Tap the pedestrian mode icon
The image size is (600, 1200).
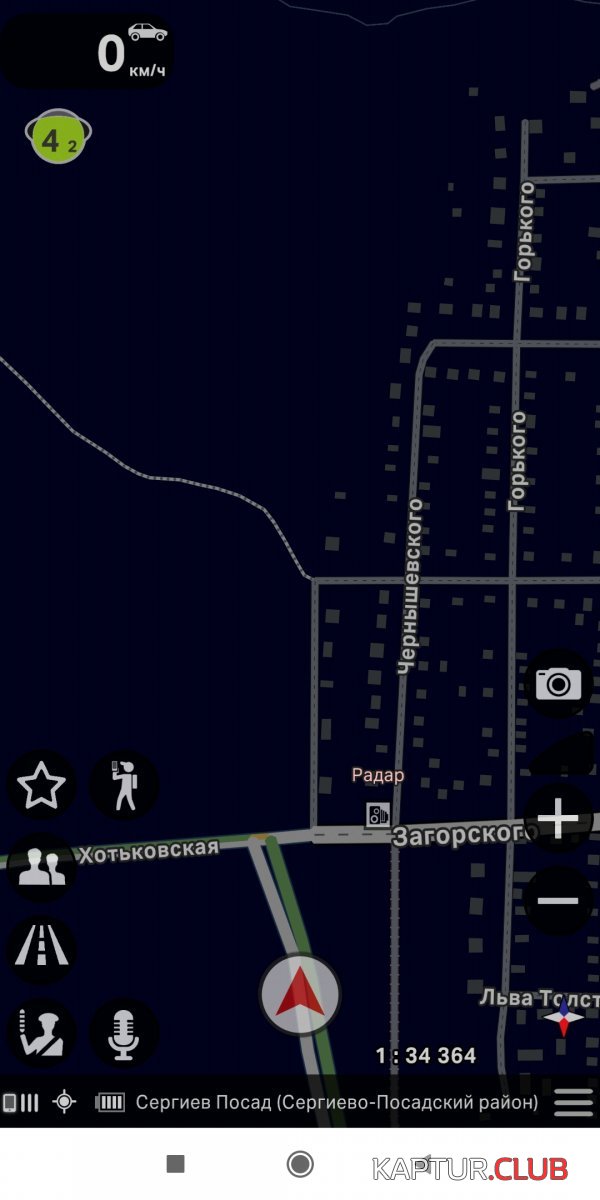click(124, 786)
